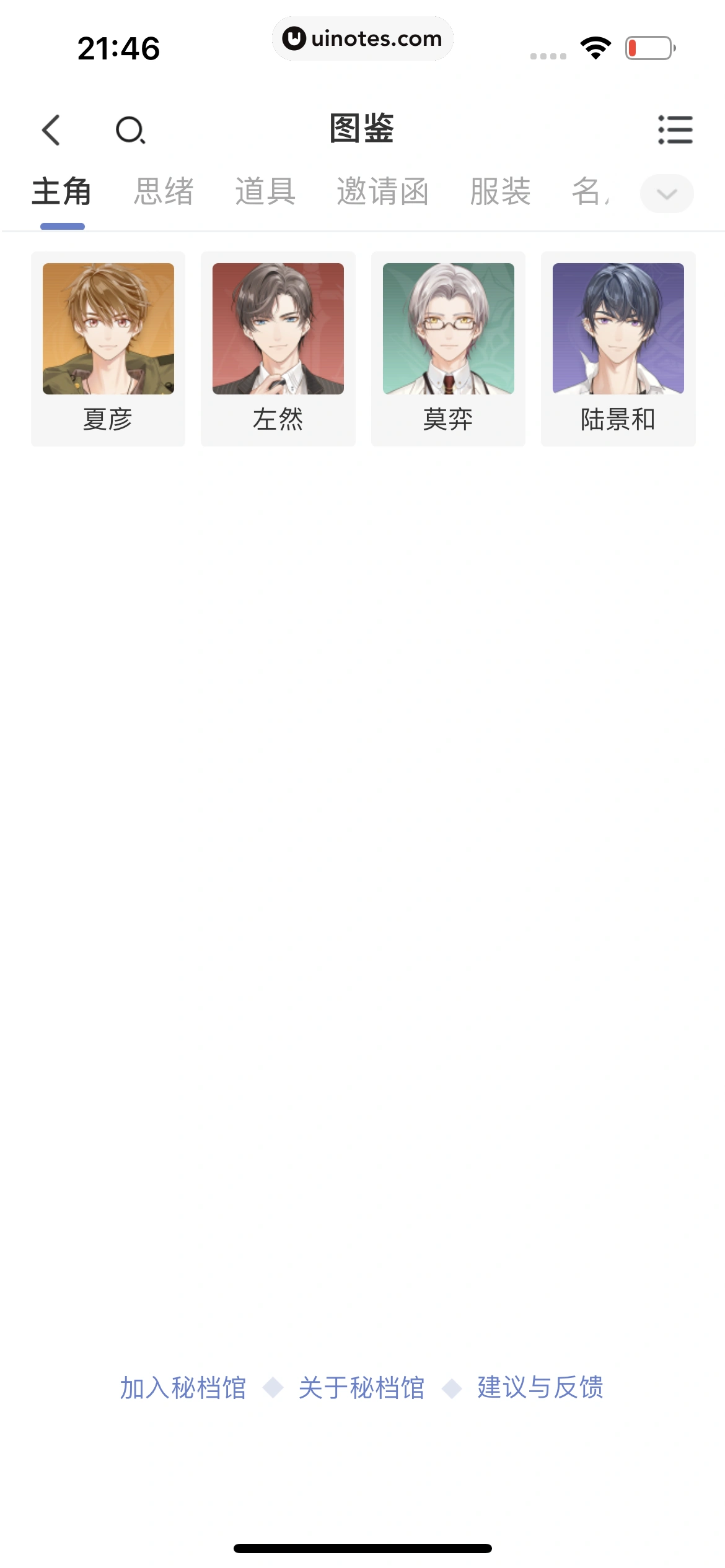Open the 莫弈 character card
Screen dimensions: 725x1568
(448, 349)
